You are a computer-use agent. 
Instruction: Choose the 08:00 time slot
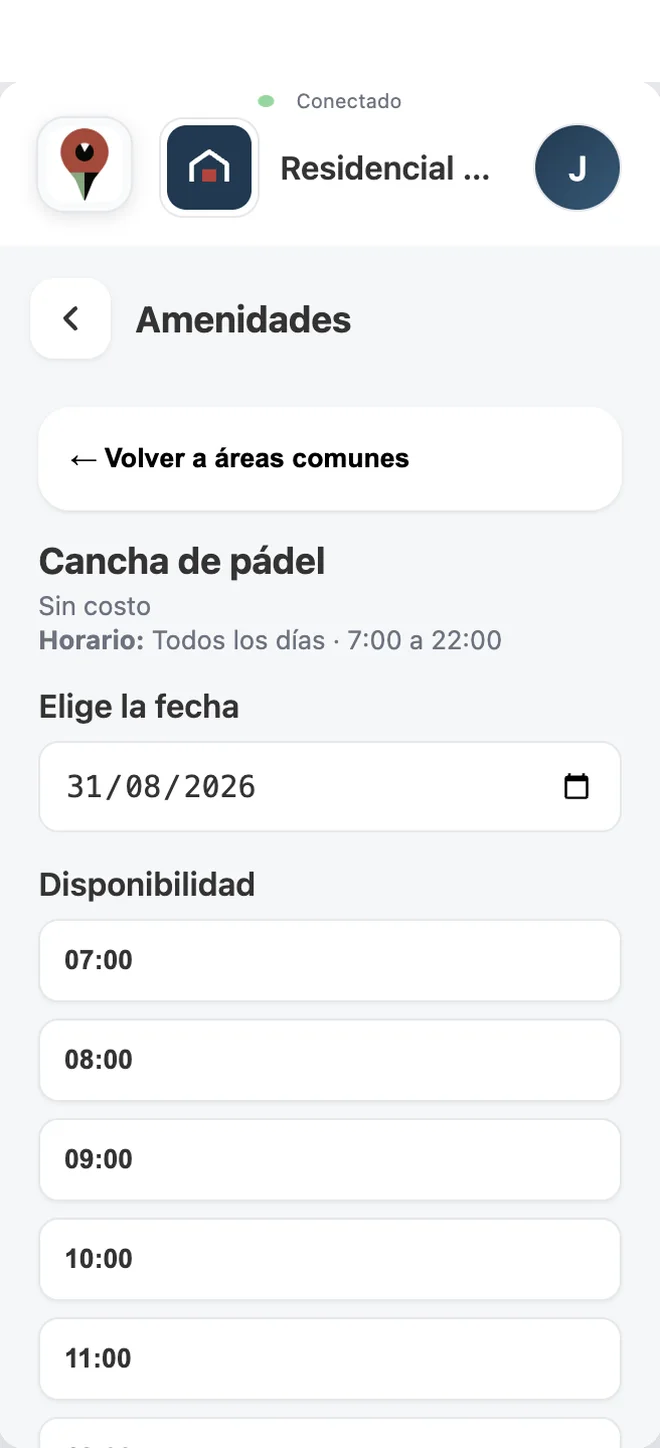(330, 1060)
